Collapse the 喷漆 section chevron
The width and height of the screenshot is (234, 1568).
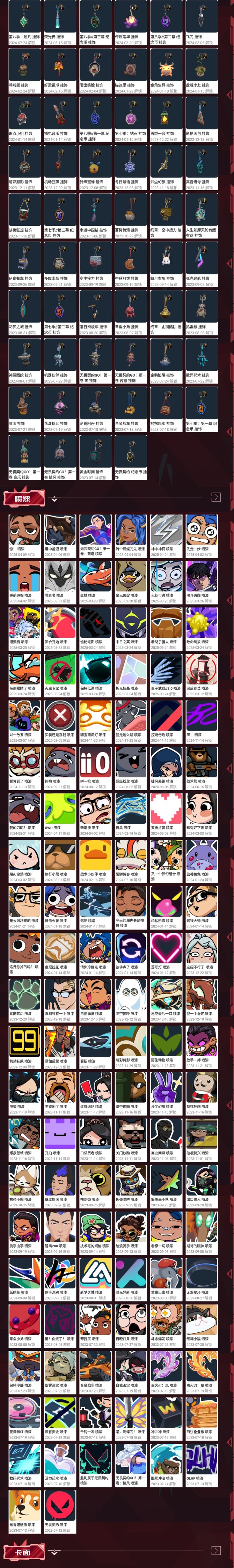click(x=55, y=498)
